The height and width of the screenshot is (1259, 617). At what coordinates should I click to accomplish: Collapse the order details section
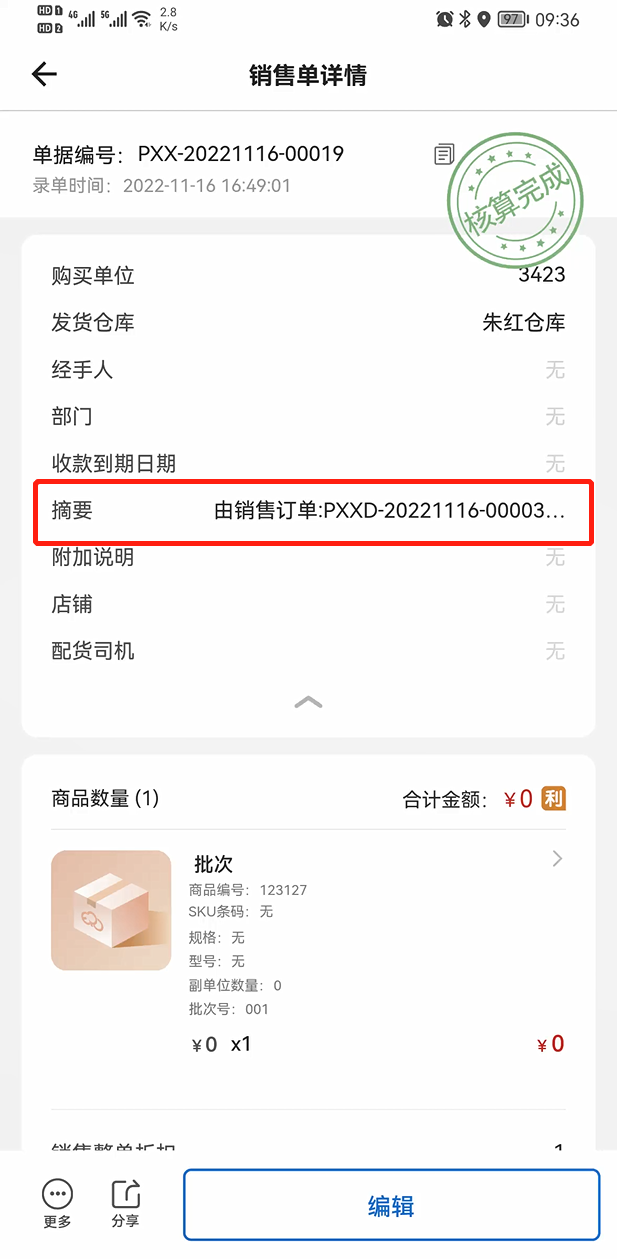[x=308, y=702]
